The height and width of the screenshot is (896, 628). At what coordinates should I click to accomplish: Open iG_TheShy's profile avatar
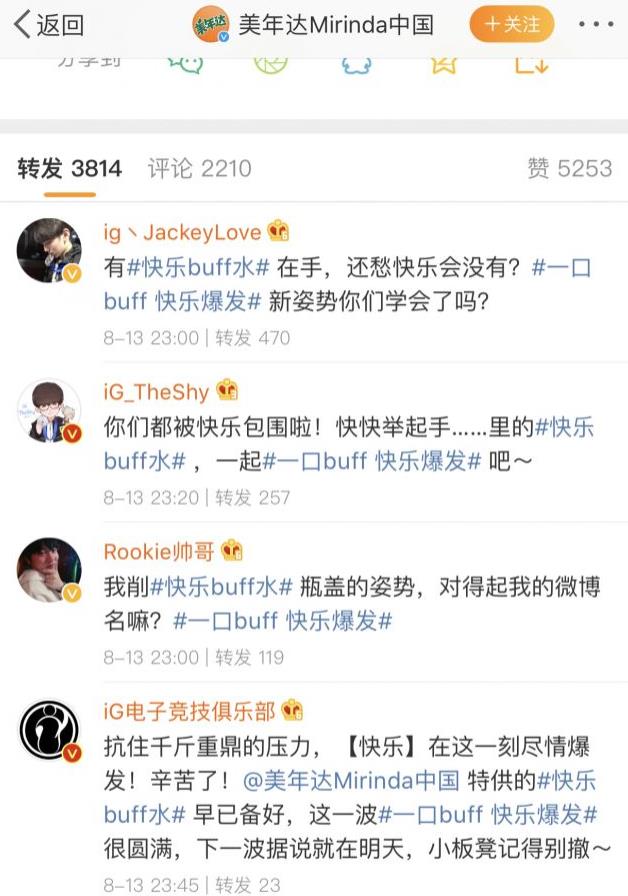click(49, 410)
